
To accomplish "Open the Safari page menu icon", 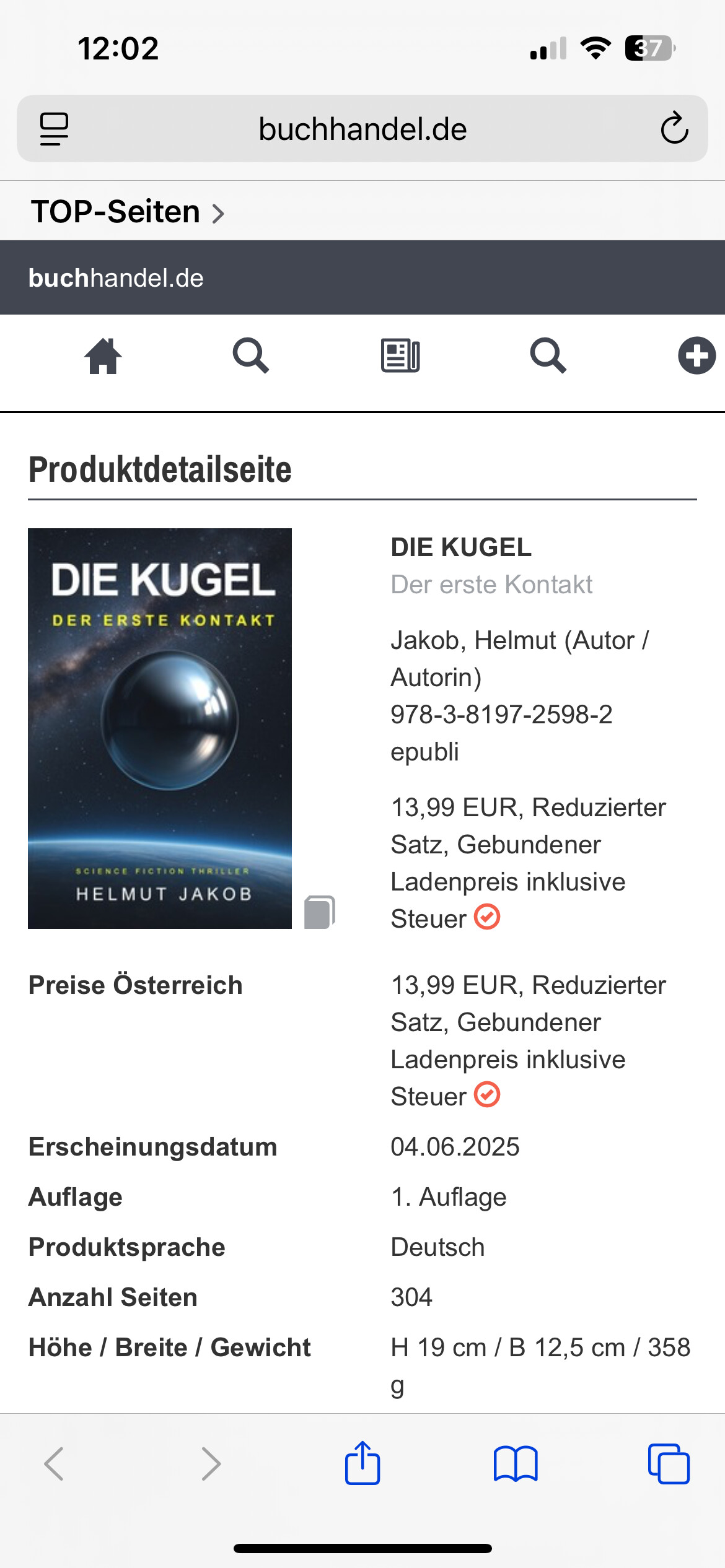I will click(x=54, y=129).
